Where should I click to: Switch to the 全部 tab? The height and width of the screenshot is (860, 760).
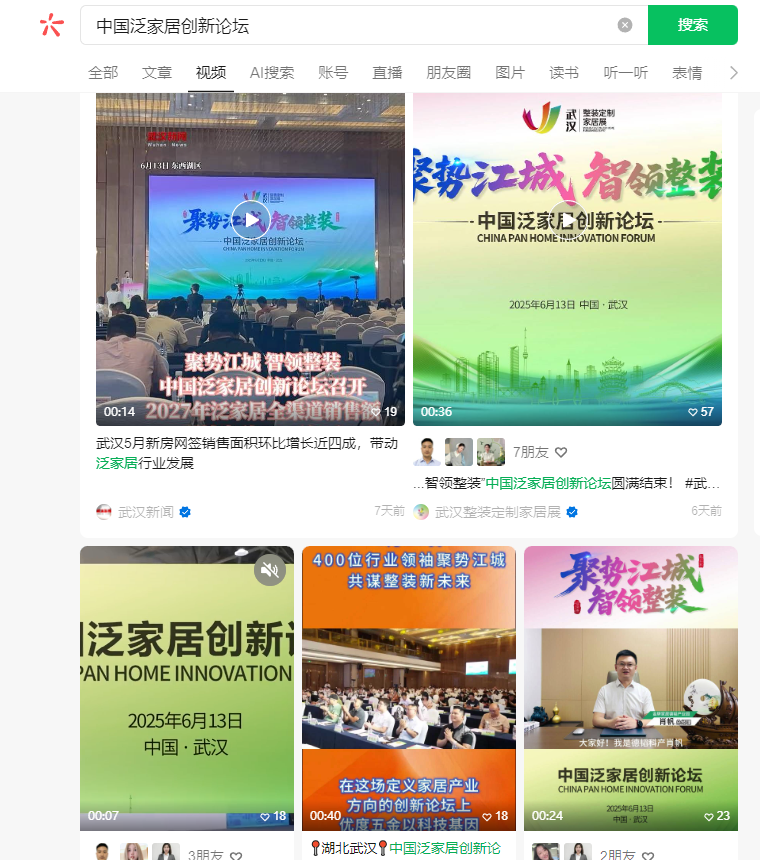coord(103,73)
